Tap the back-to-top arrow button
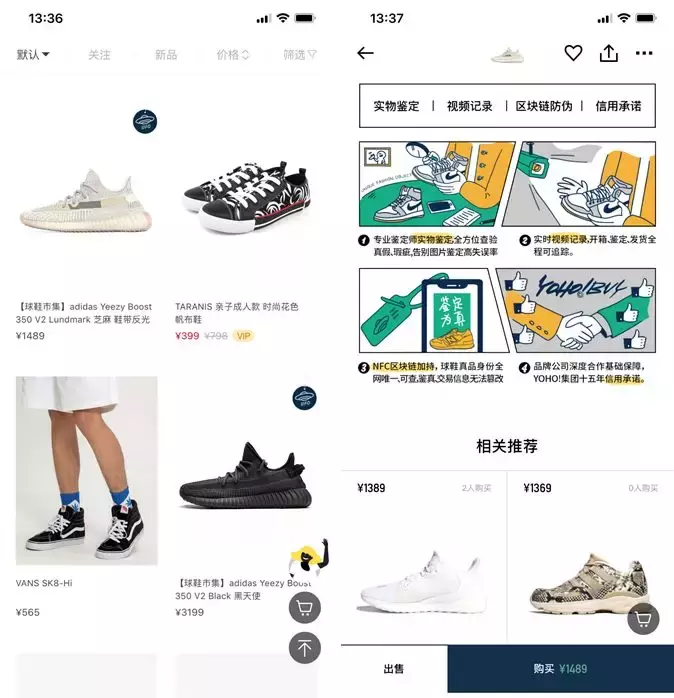 coord(304,648)
